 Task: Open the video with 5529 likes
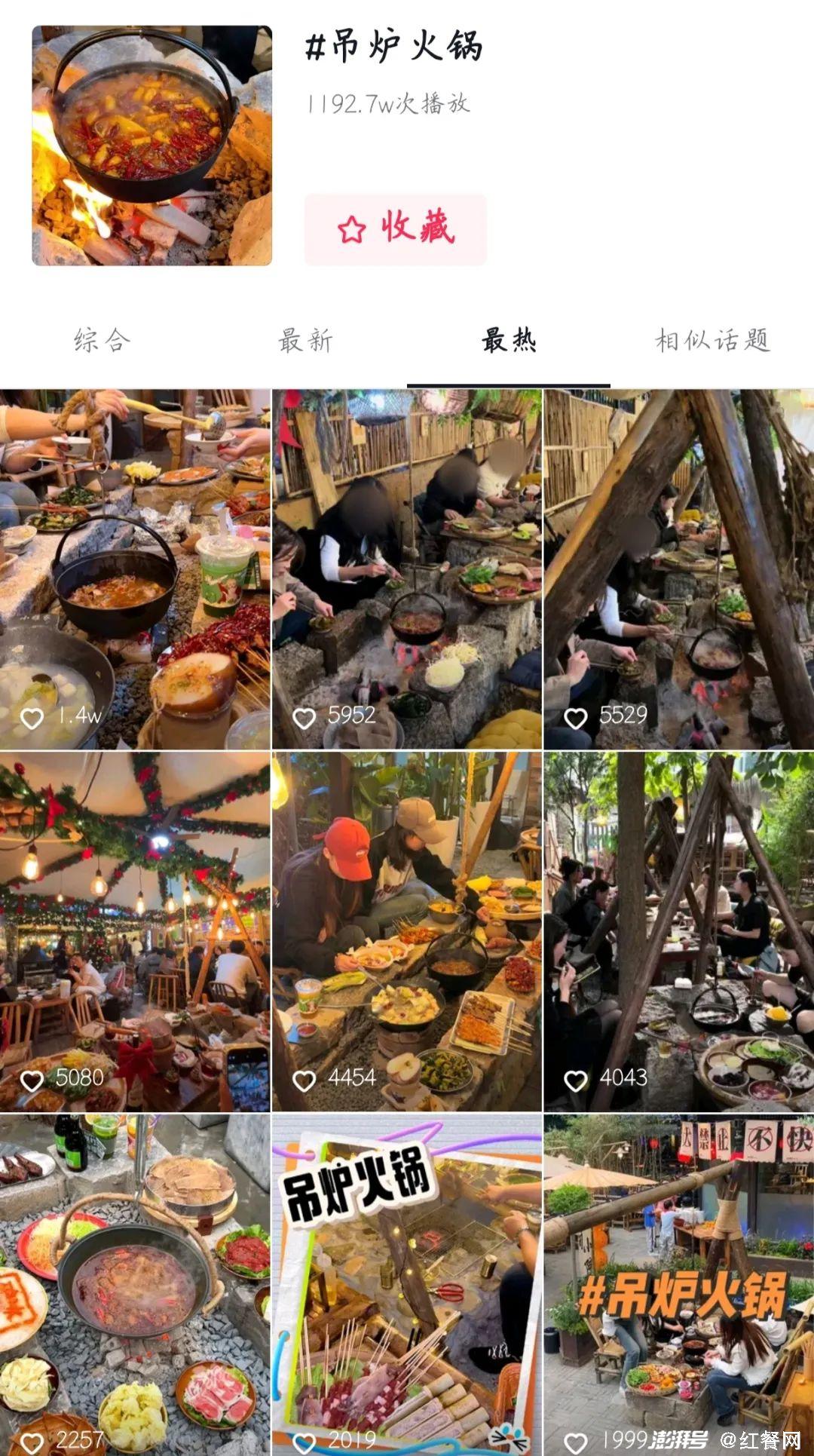(678, 569)
